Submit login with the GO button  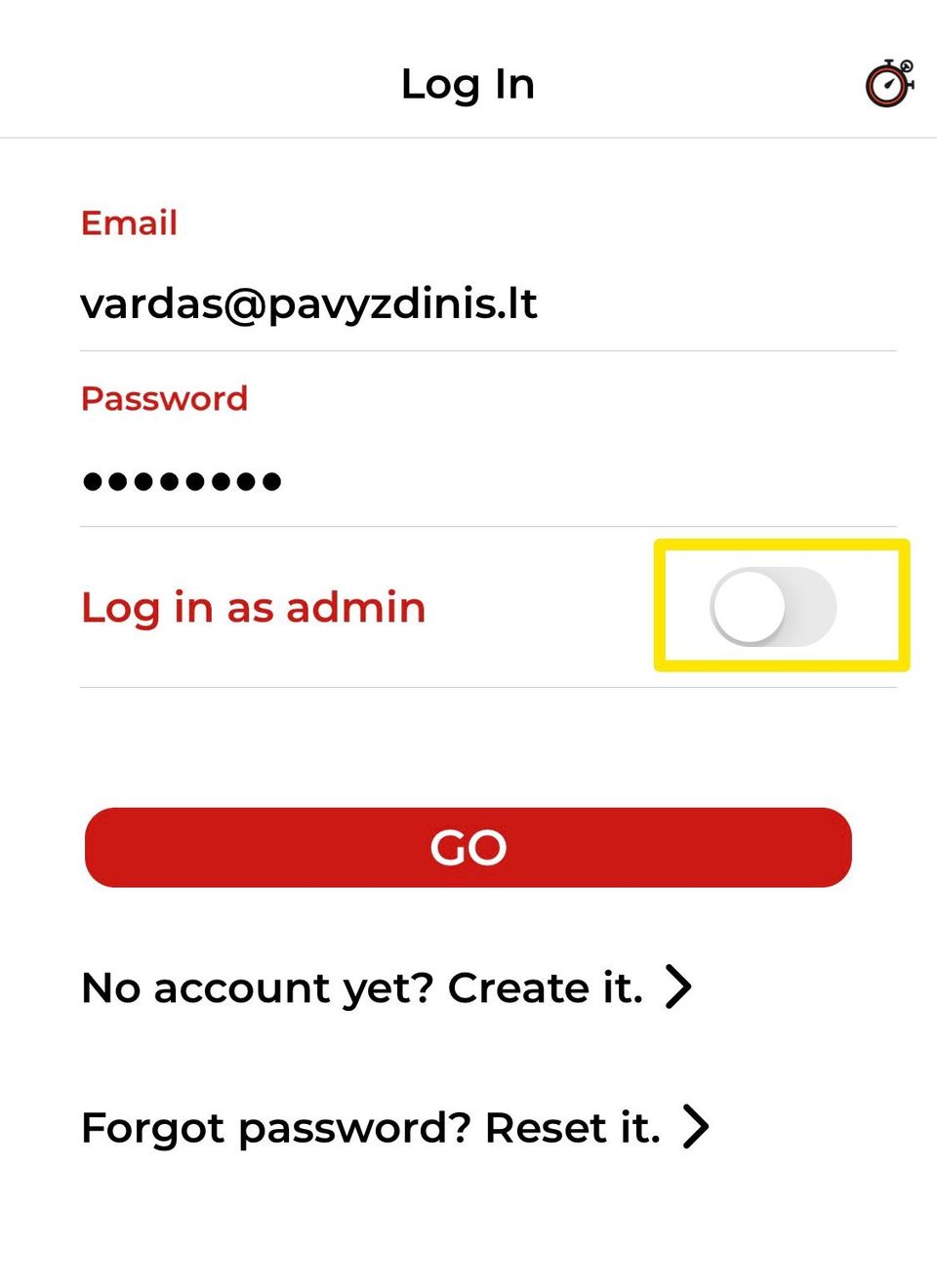(468, 847)
